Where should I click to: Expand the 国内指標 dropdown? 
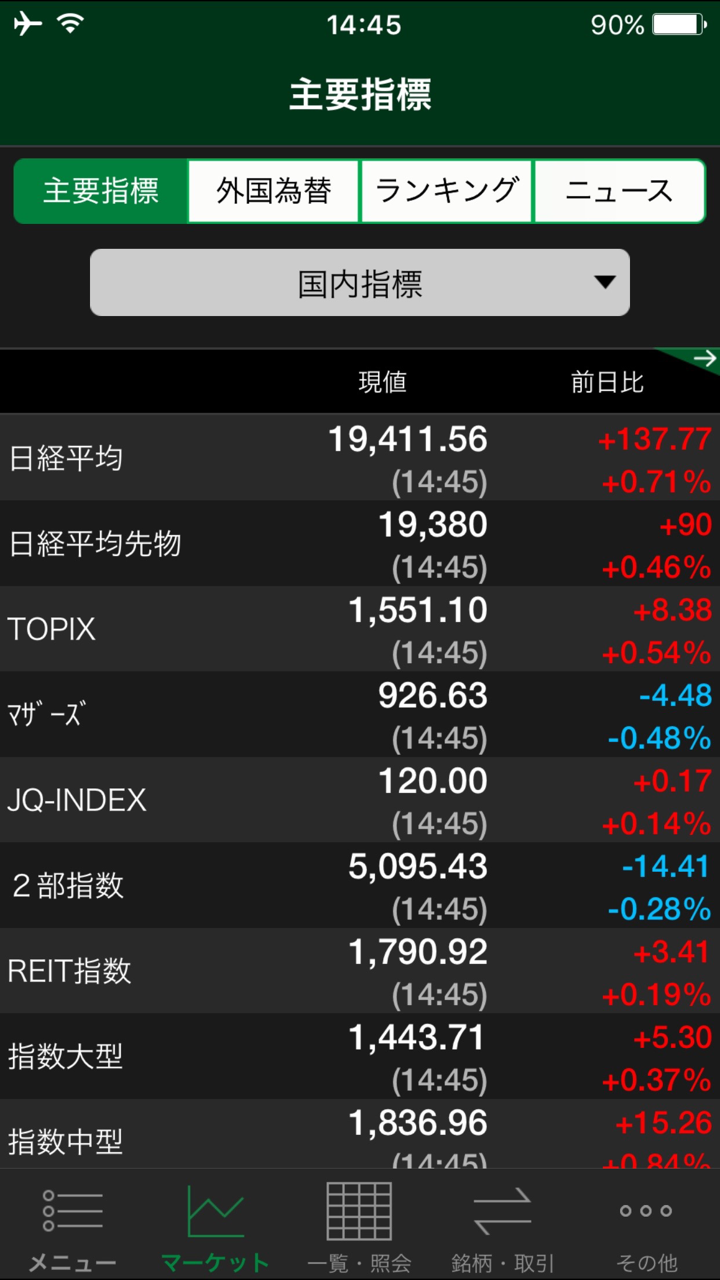coord(360,283)
